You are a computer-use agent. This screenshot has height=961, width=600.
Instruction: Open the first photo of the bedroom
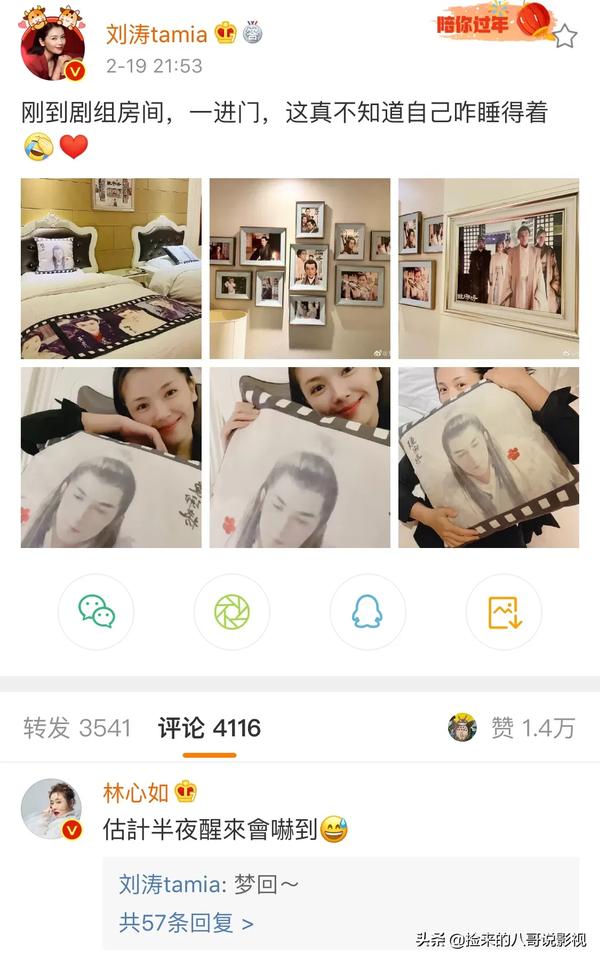click(x=111, y=268)
